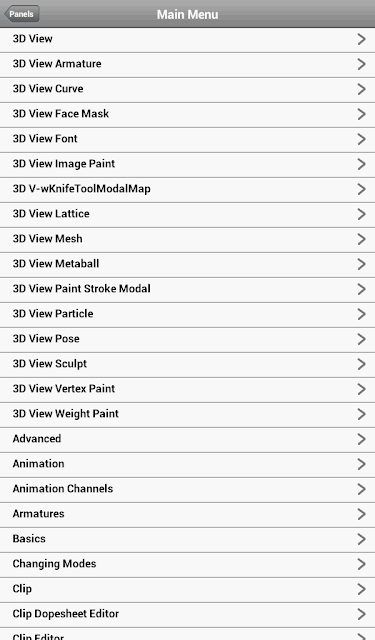The height and width of the screenshot is (640, 375).
Task: Select the 3D View Face Mask row
Action: (187, 115)
